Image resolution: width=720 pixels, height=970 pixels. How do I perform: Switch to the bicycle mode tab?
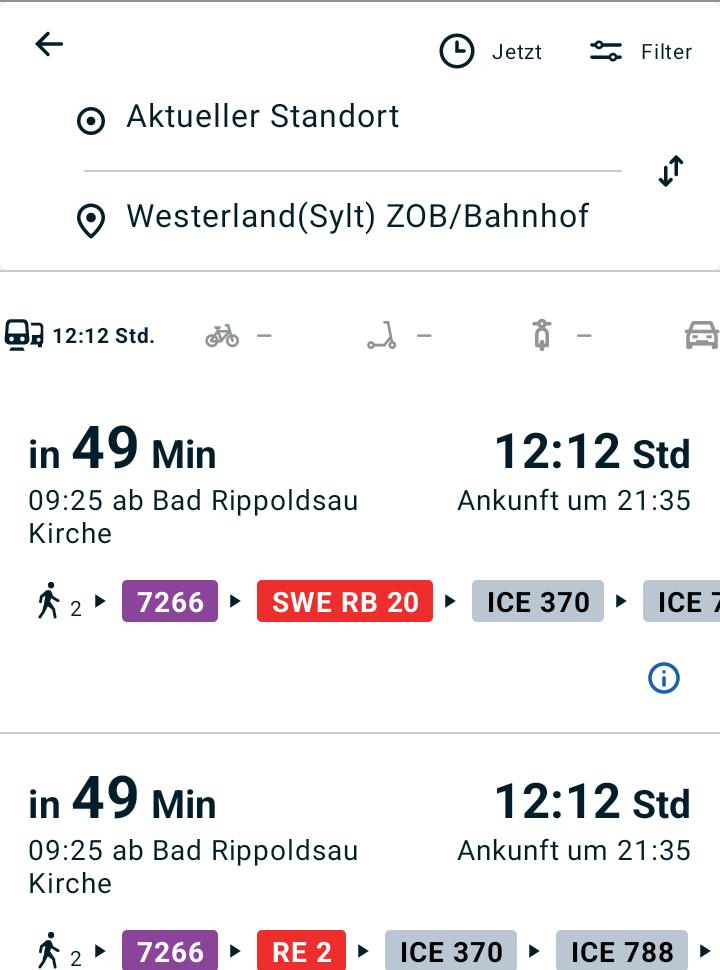(238, 336)
